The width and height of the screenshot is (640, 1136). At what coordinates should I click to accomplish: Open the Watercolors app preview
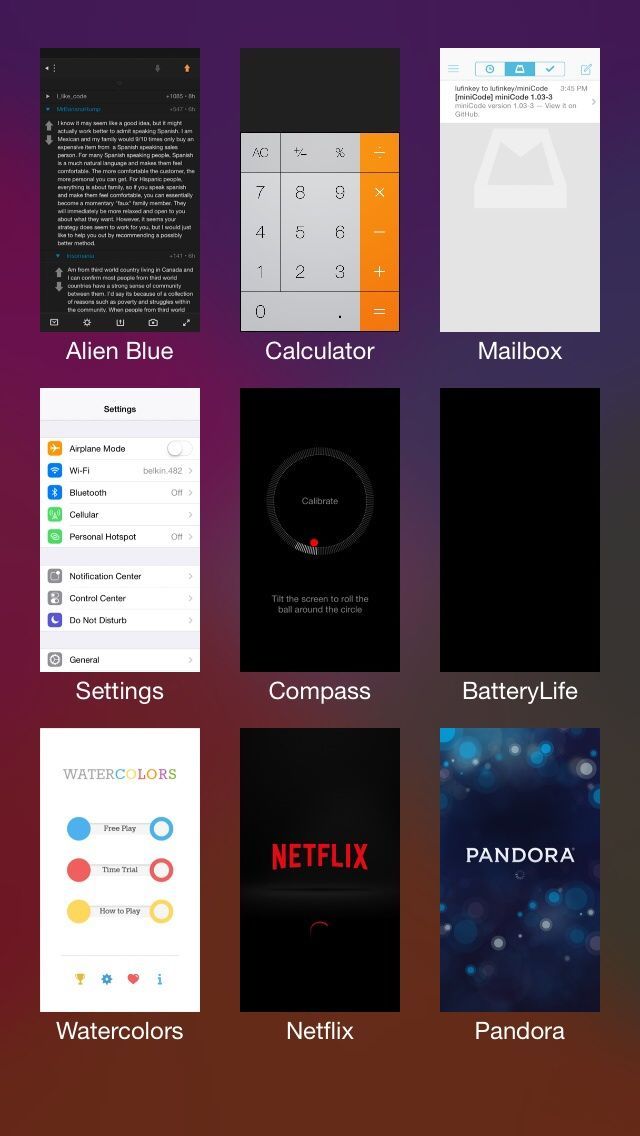(120, 870)
